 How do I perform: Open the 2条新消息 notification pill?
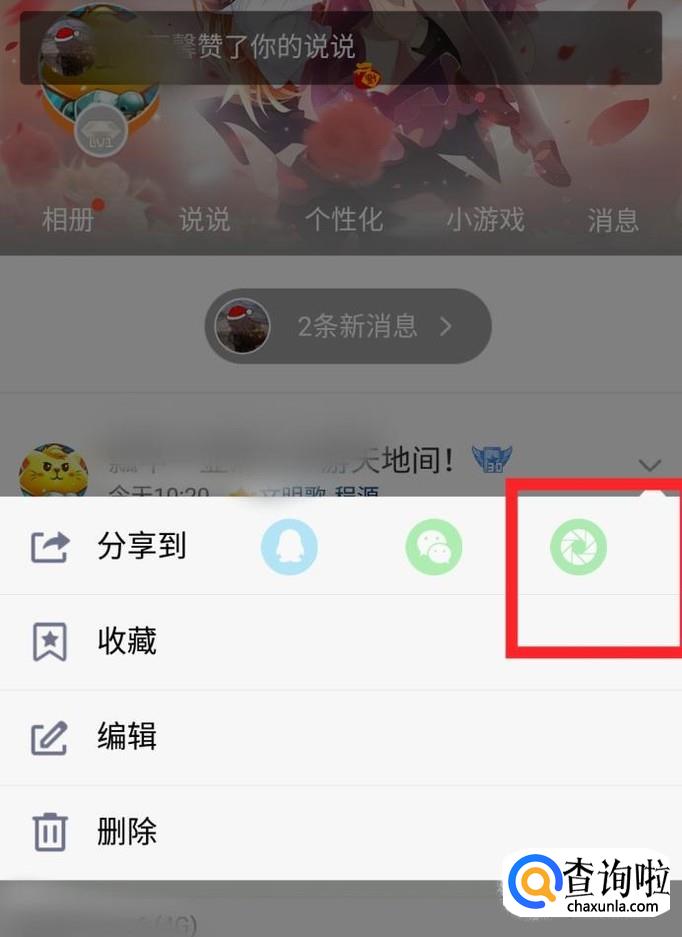(x=347, y=326)
